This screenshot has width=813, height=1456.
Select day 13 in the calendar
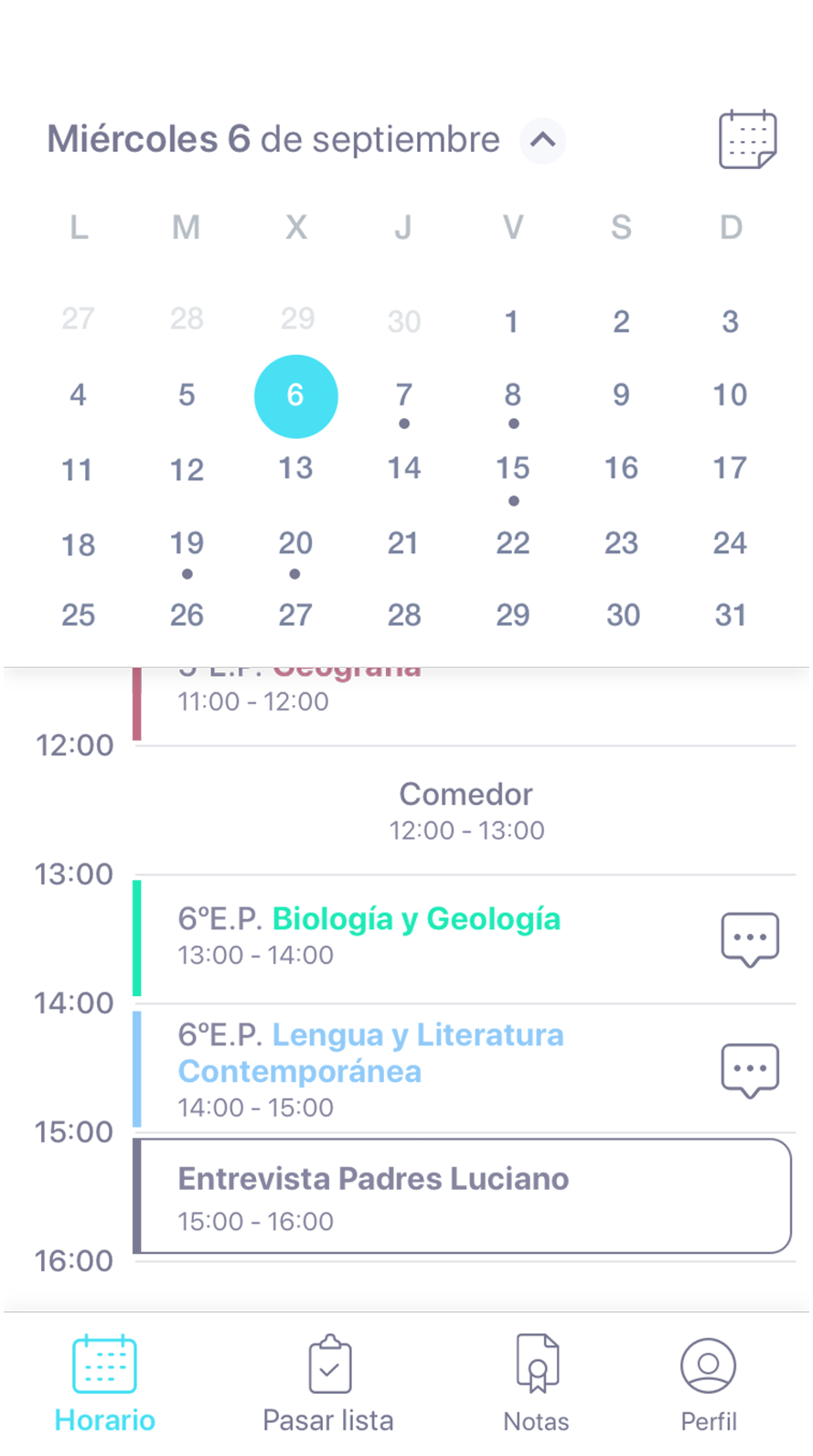click(x=295, y=468)
